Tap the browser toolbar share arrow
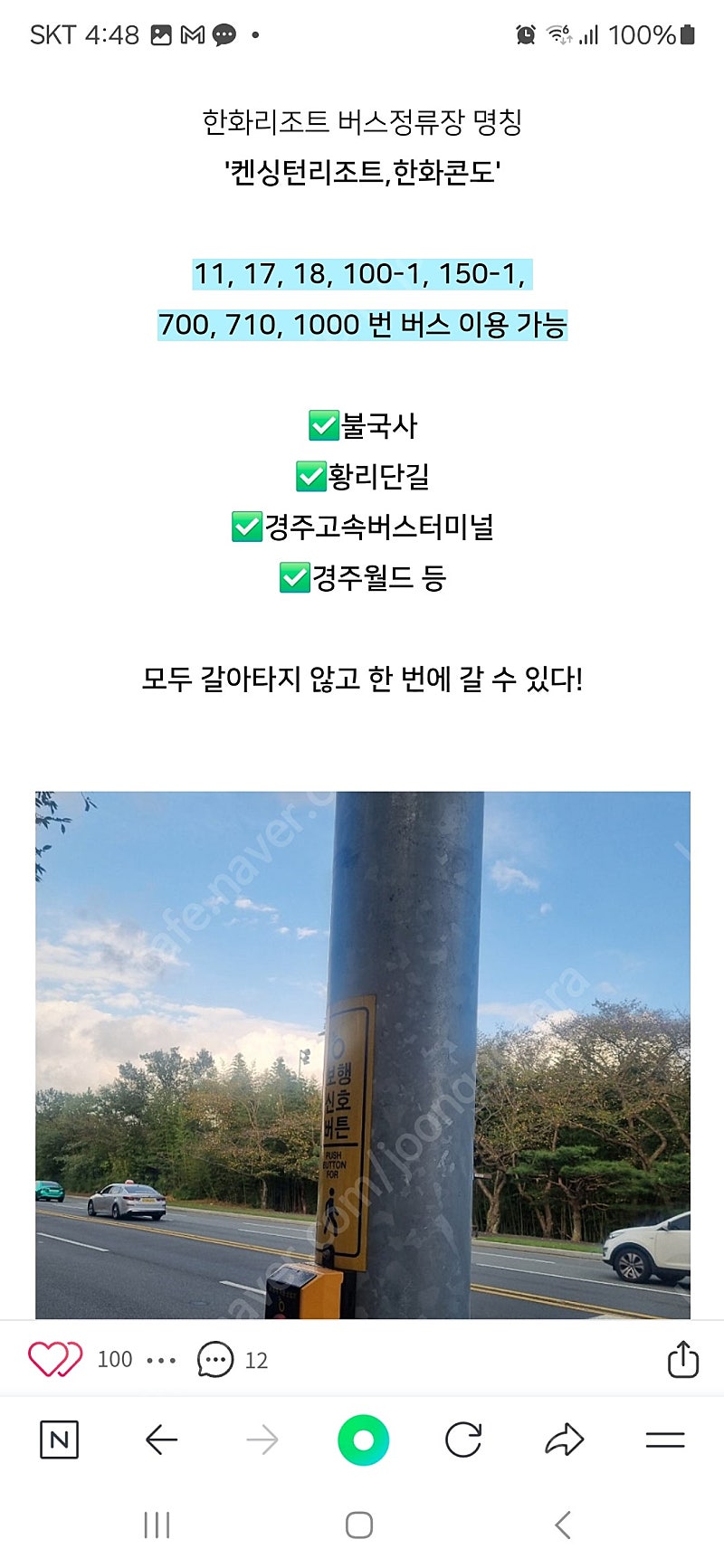The height and width of the screenshot is (1568, 724). click(x=564, y=1440)
